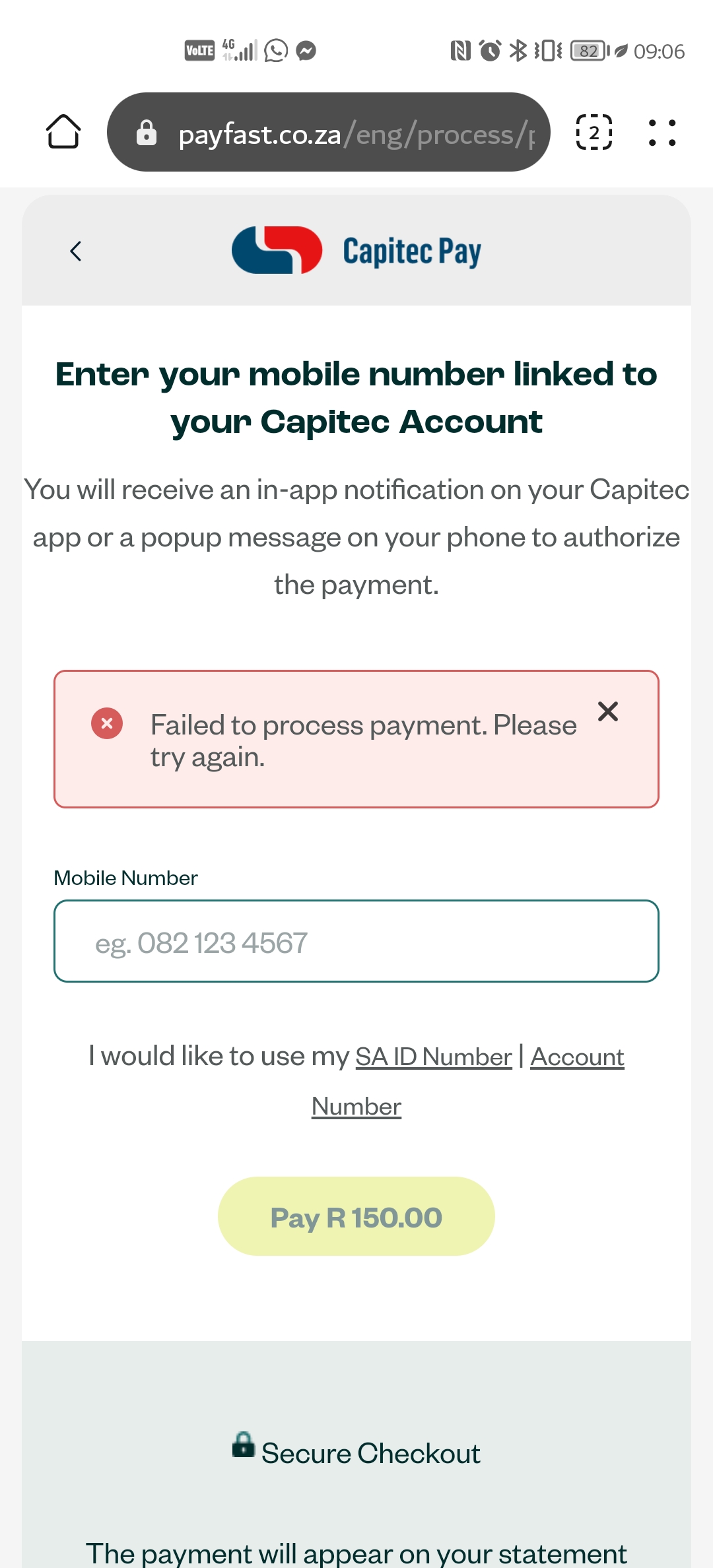Dismiss the failed payment error message

point(607,711)
